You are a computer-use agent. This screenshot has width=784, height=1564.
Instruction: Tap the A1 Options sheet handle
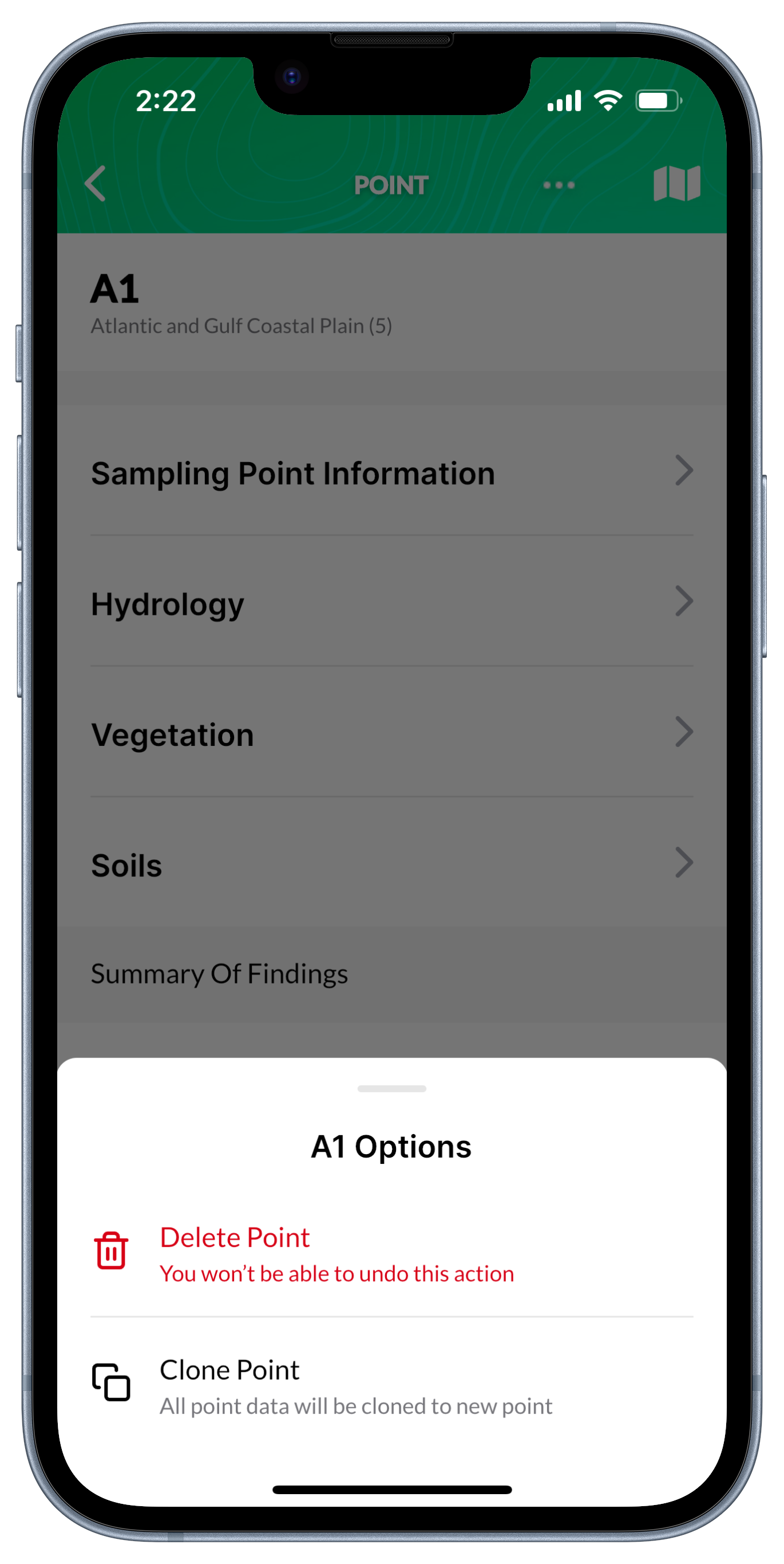[391, 1088]
